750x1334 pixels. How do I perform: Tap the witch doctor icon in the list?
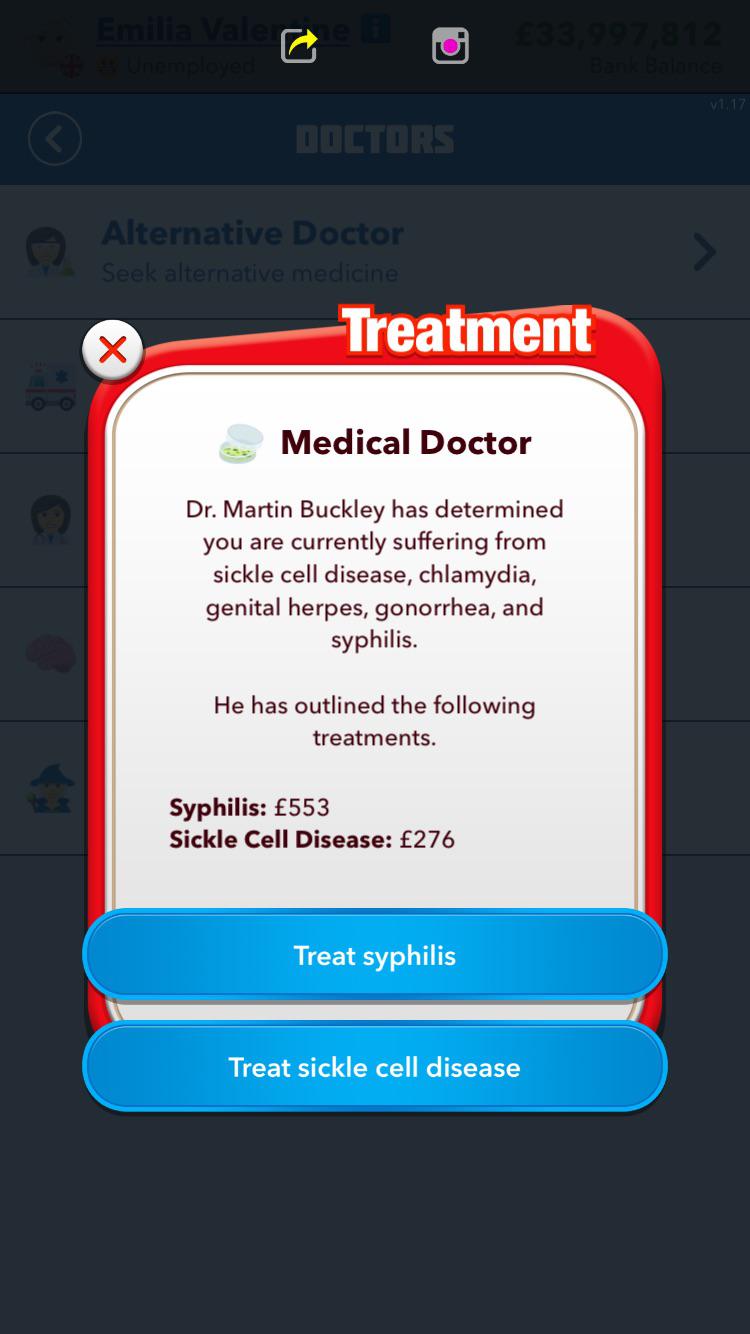[x=48, y=788]
